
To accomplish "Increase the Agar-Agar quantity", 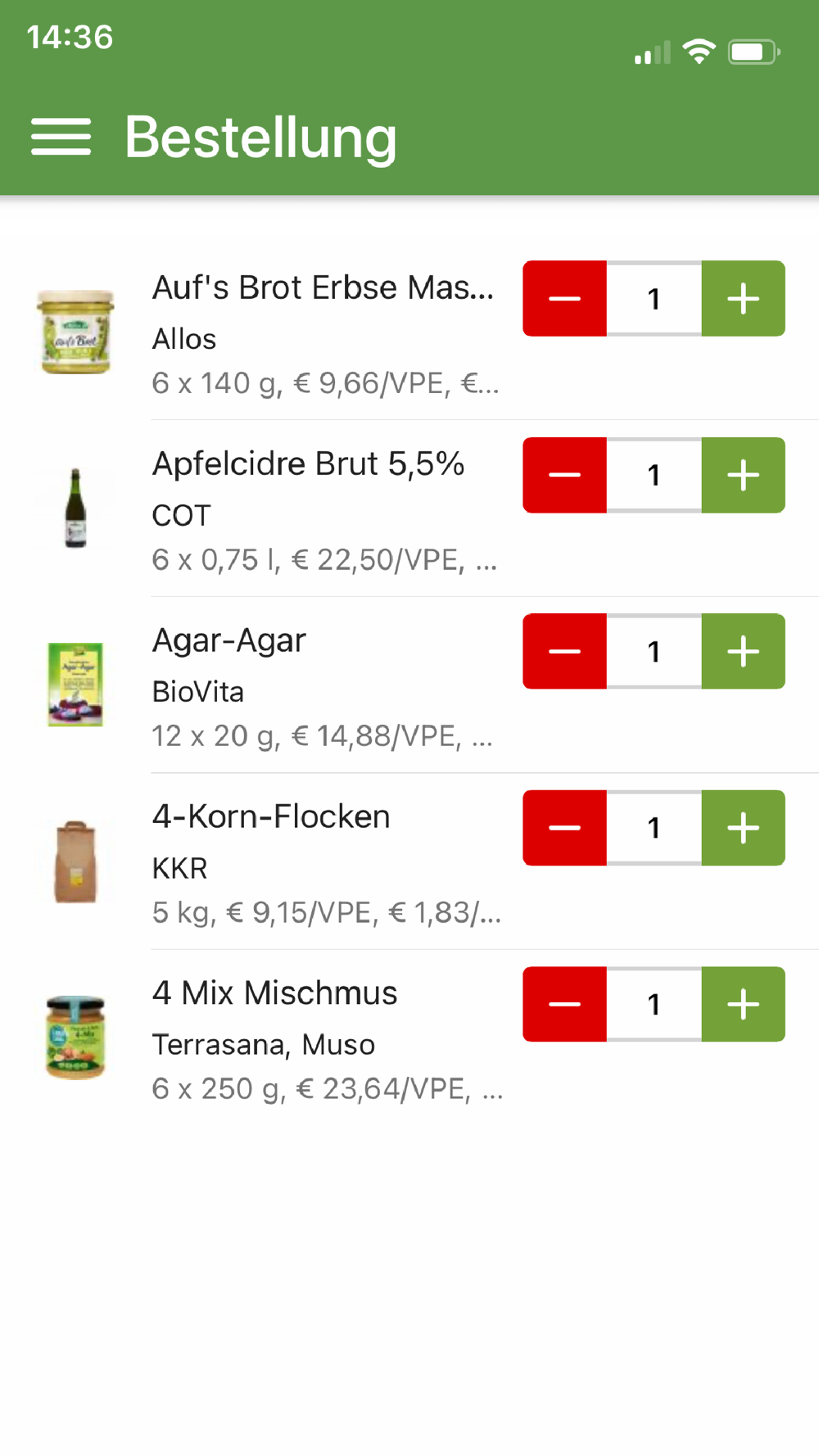I will [x=743, y=652].
